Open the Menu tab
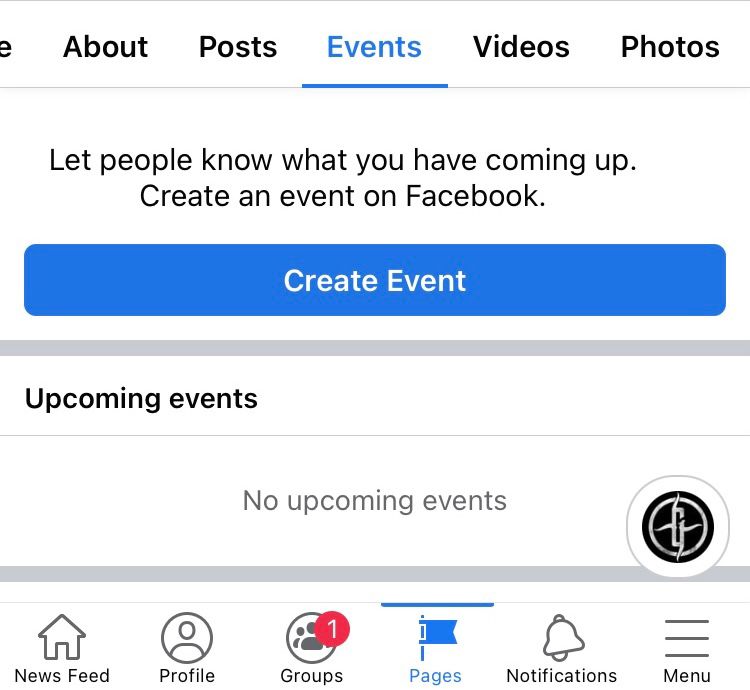The image size is (750, 690). pyautogui.click(x=687, y=649)
